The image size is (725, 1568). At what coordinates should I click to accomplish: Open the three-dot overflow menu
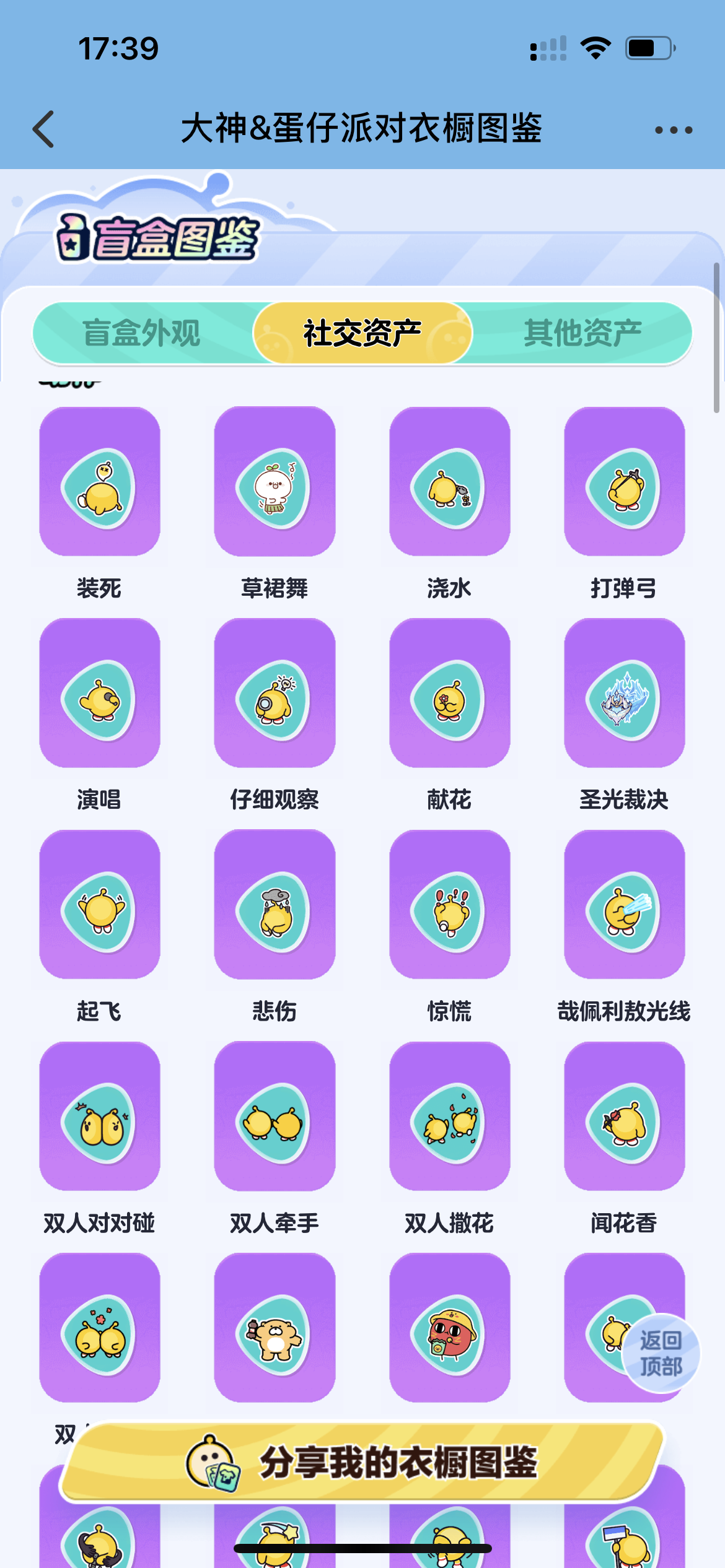coord(674,130)
